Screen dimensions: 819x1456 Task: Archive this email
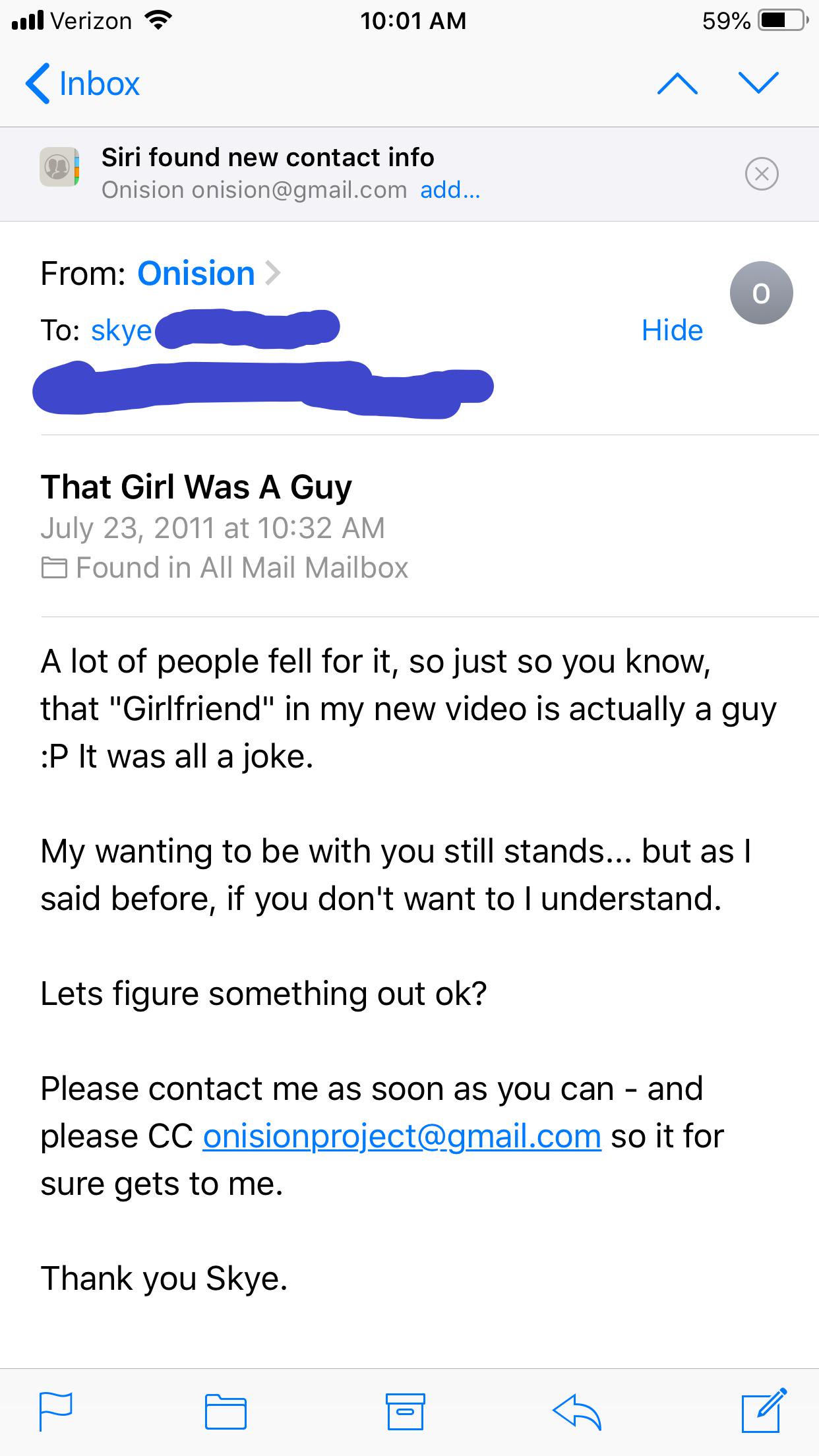point(405,1411)
